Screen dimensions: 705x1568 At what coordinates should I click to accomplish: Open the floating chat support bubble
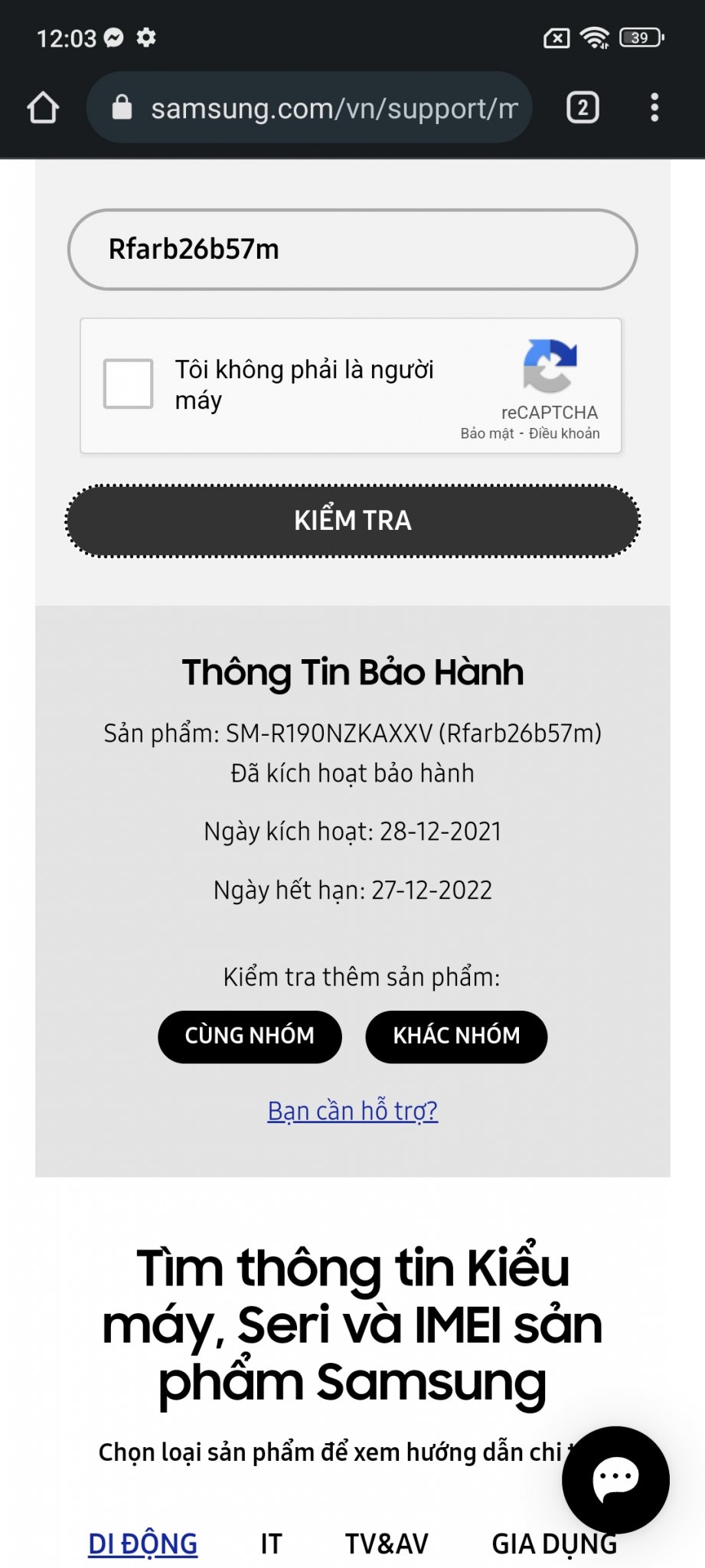point(615,1478)
